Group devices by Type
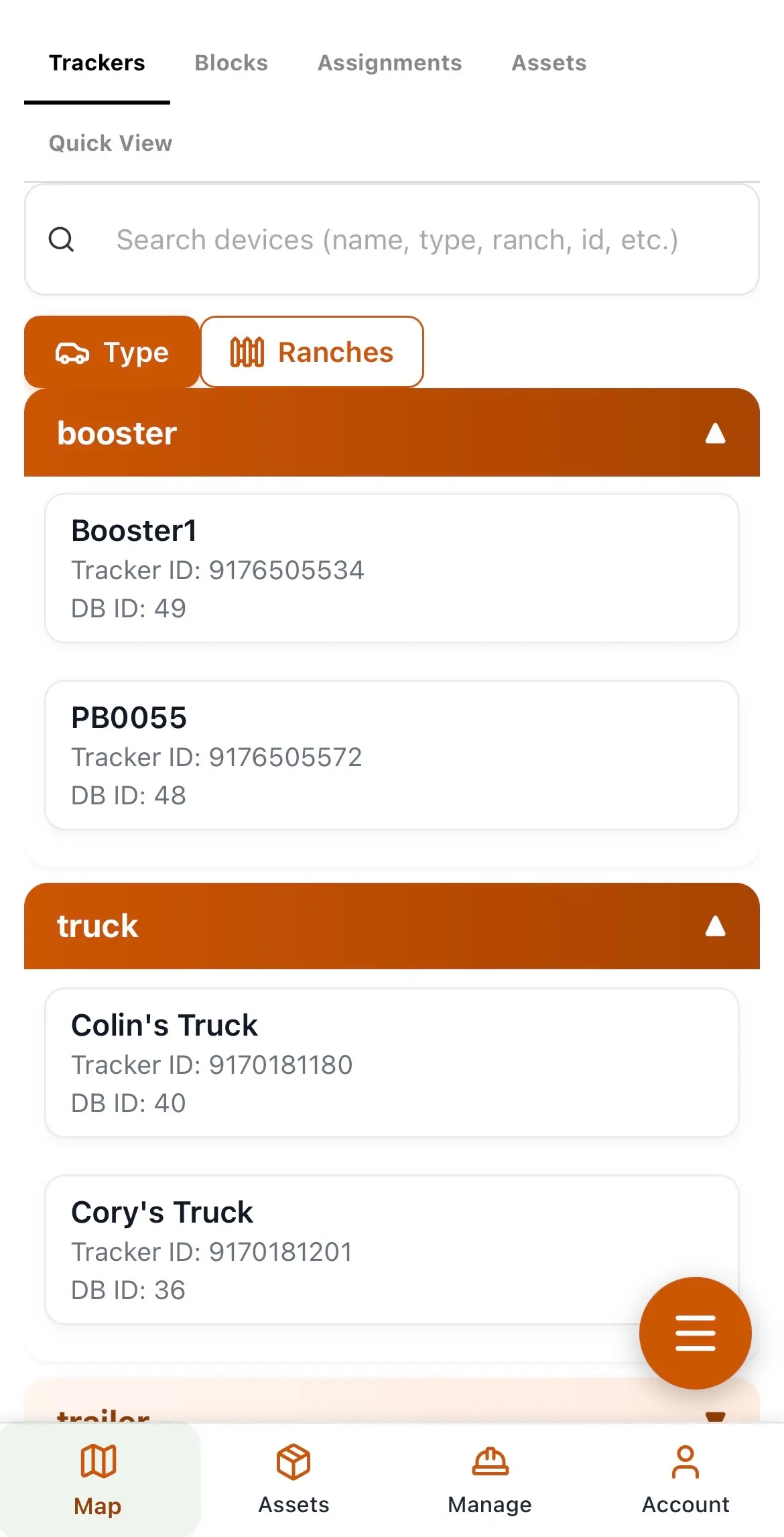The width and height of the screenshot is (784, 1537). 112,353
